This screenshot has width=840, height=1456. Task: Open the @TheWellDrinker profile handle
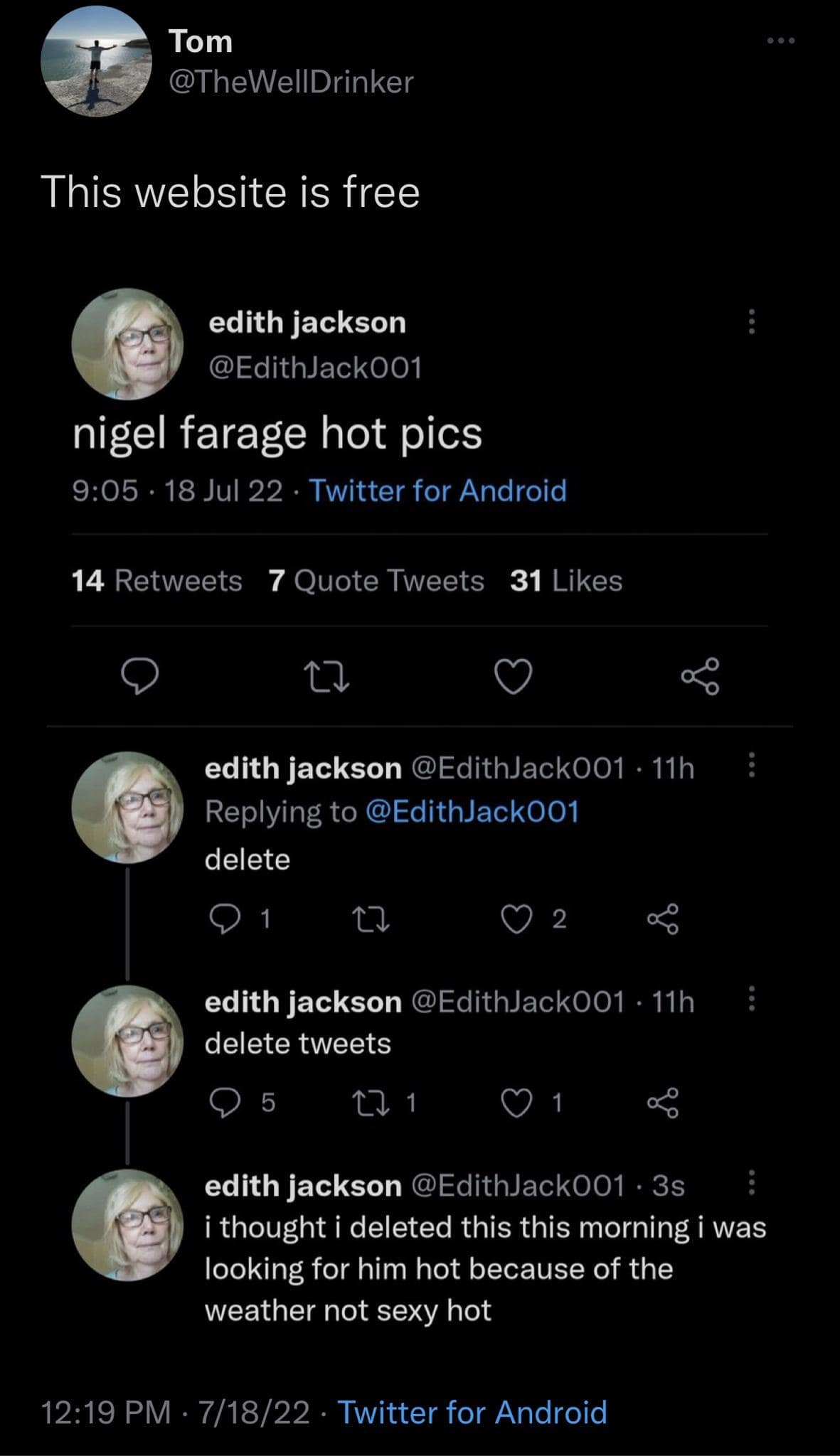(290, 82)
